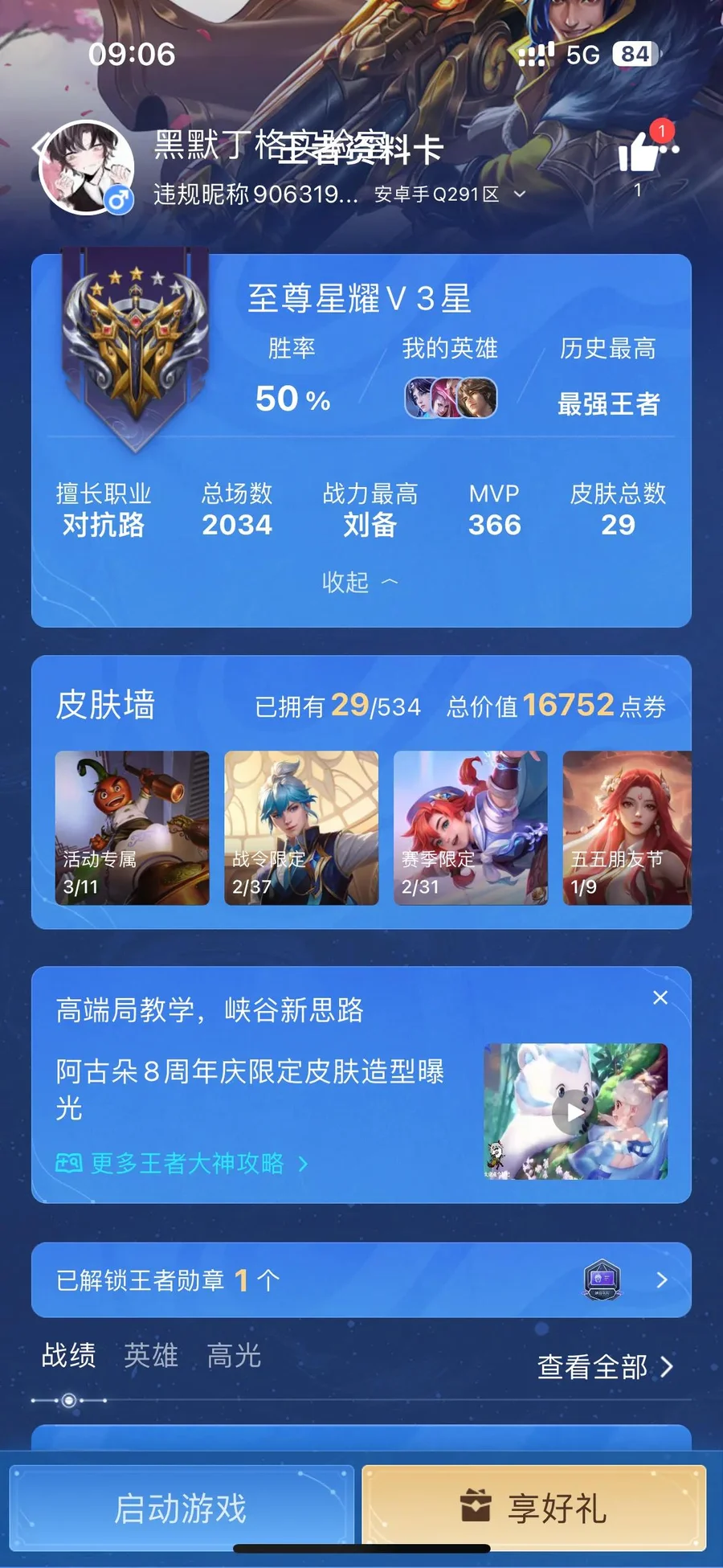Open the profile avatar picture

click(x=87, y=168)
